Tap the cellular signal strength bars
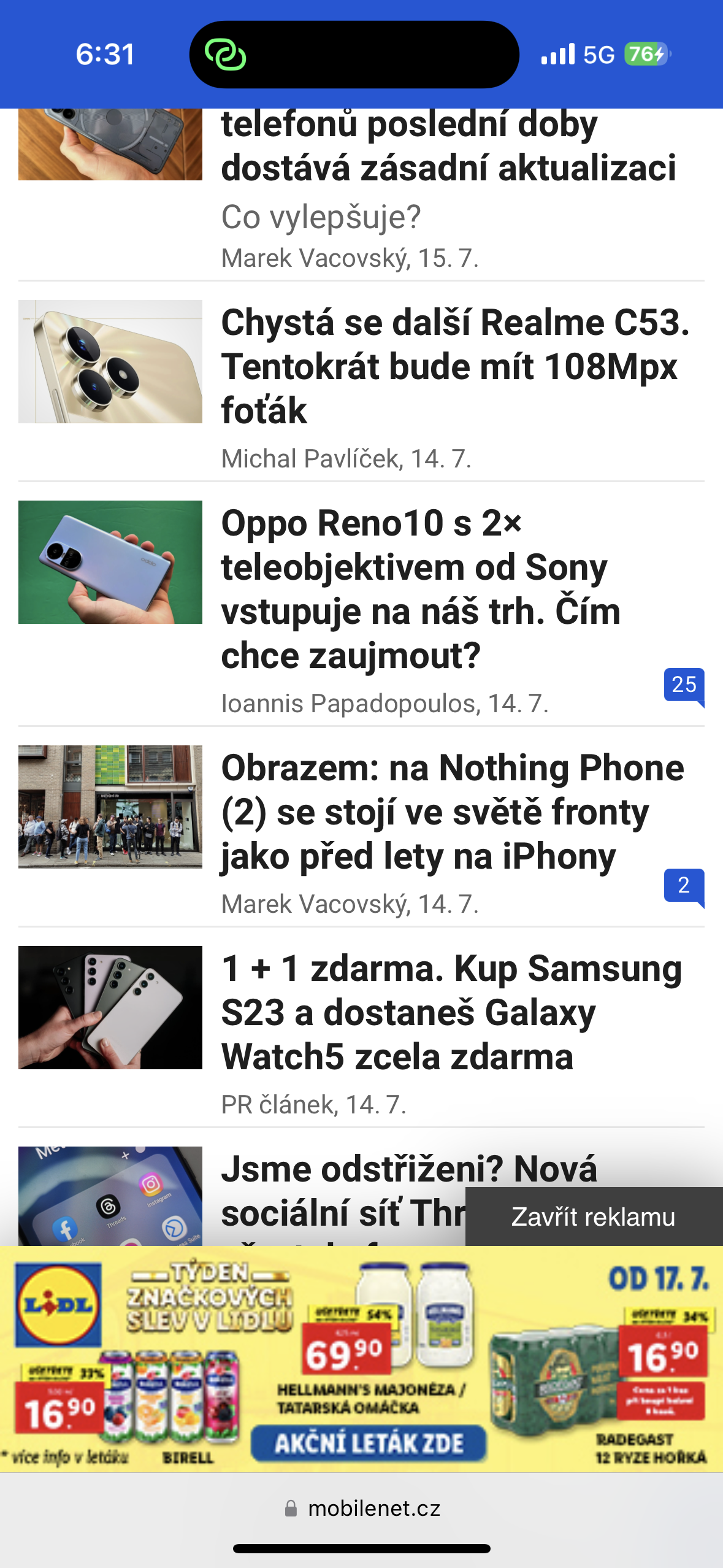The height and width of the screenshot is (1568, 723). 559,55
